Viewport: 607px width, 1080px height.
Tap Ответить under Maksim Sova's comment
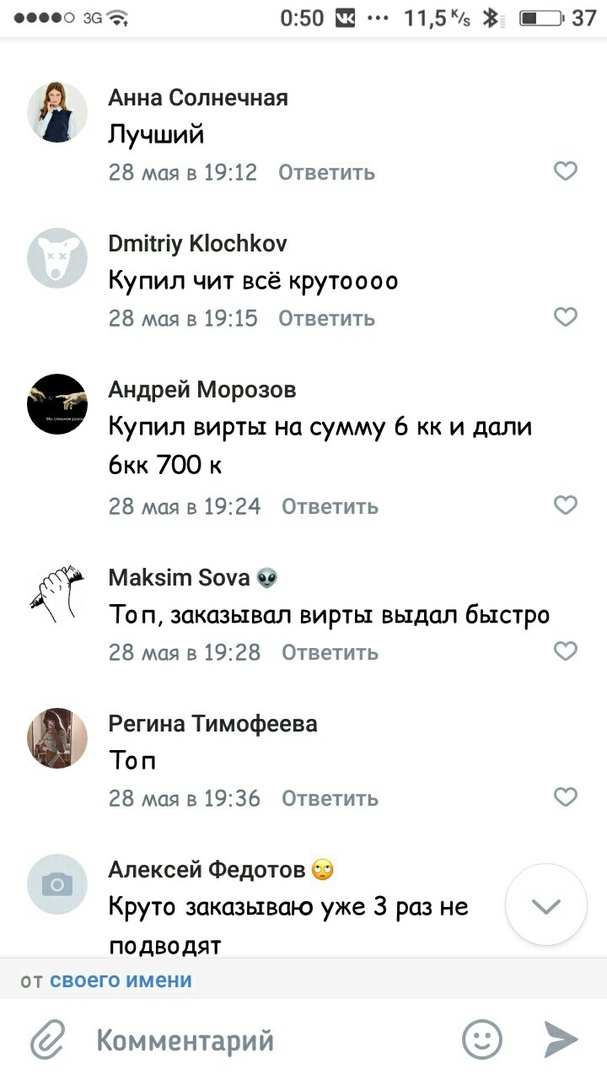330,652
